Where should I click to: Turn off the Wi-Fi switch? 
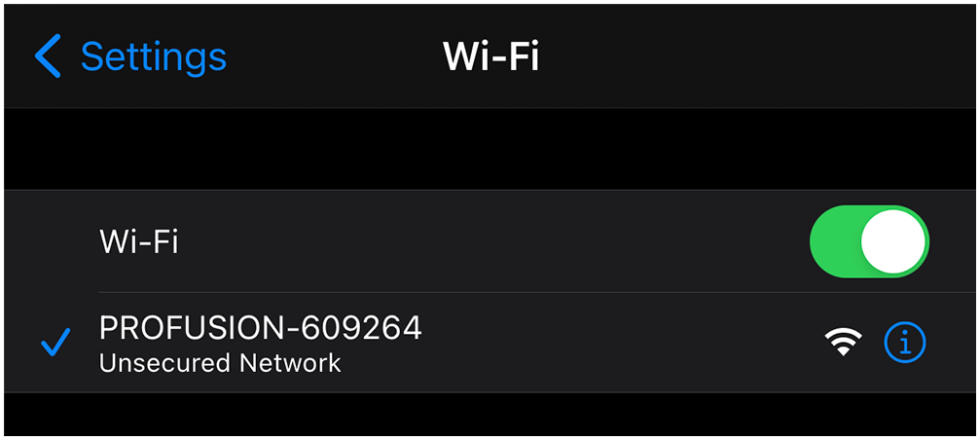point(868,242)
